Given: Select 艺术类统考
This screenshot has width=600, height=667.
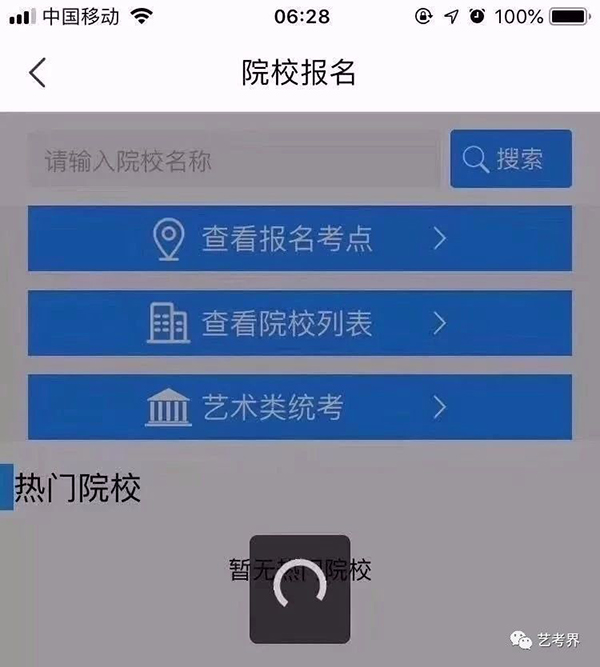Looking at the screenshot, I should [299, 407].
